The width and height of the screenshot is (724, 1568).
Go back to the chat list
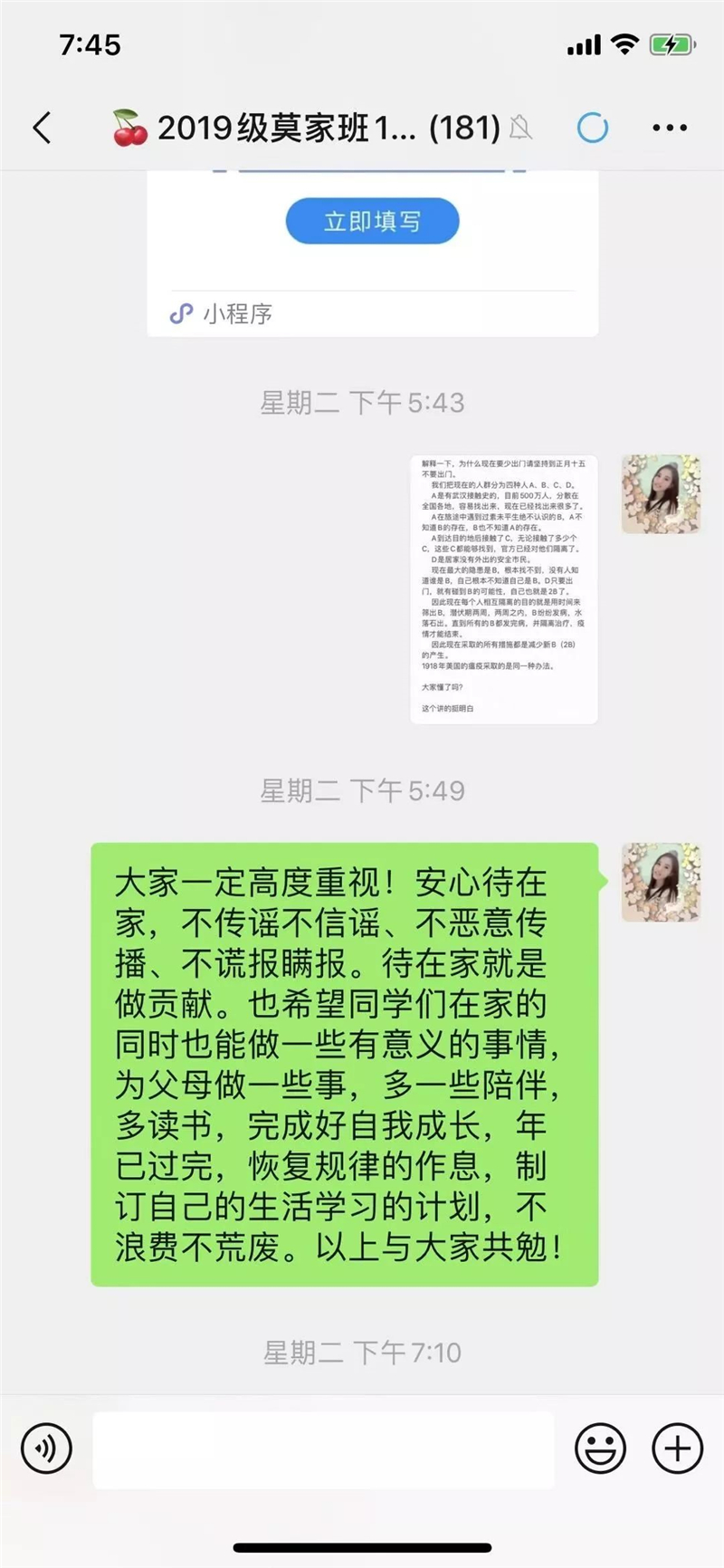(x=43, y=128)
